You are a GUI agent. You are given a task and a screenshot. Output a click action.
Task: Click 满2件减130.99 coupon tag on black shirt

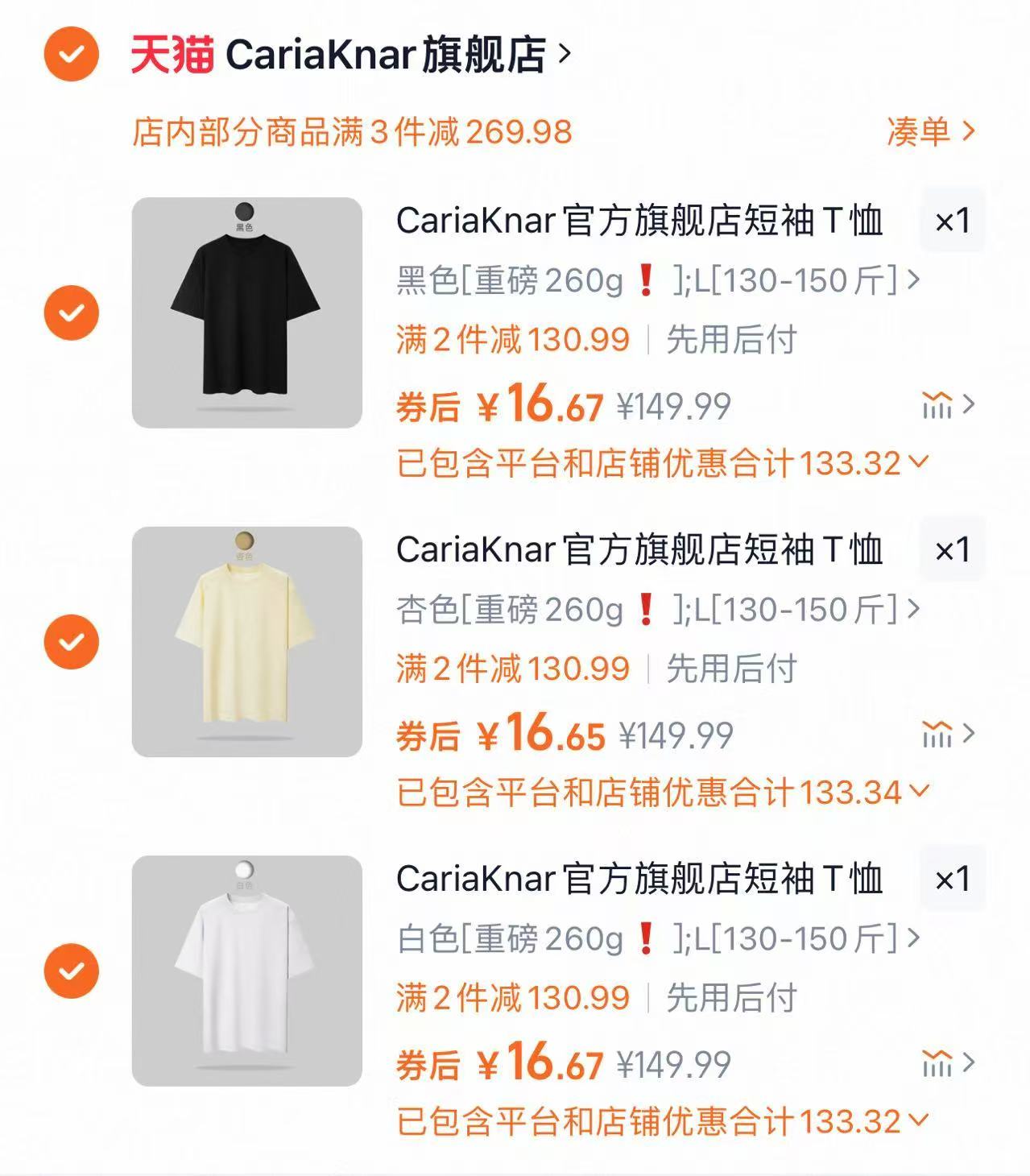click(511, 339)
